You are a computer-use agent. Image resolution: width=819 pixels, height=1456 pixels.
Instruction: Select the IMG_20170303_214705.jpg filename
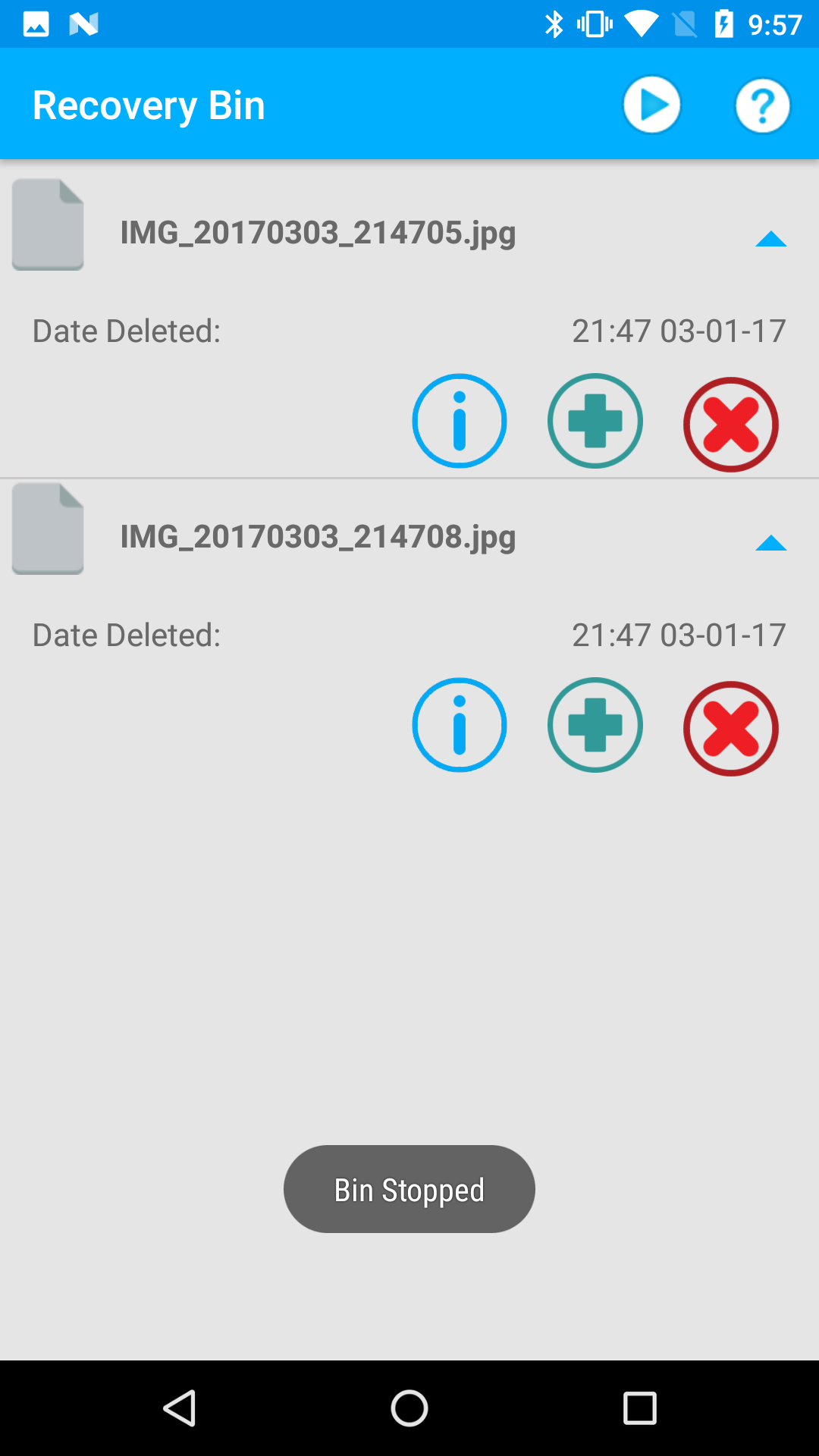coord(318,233)
